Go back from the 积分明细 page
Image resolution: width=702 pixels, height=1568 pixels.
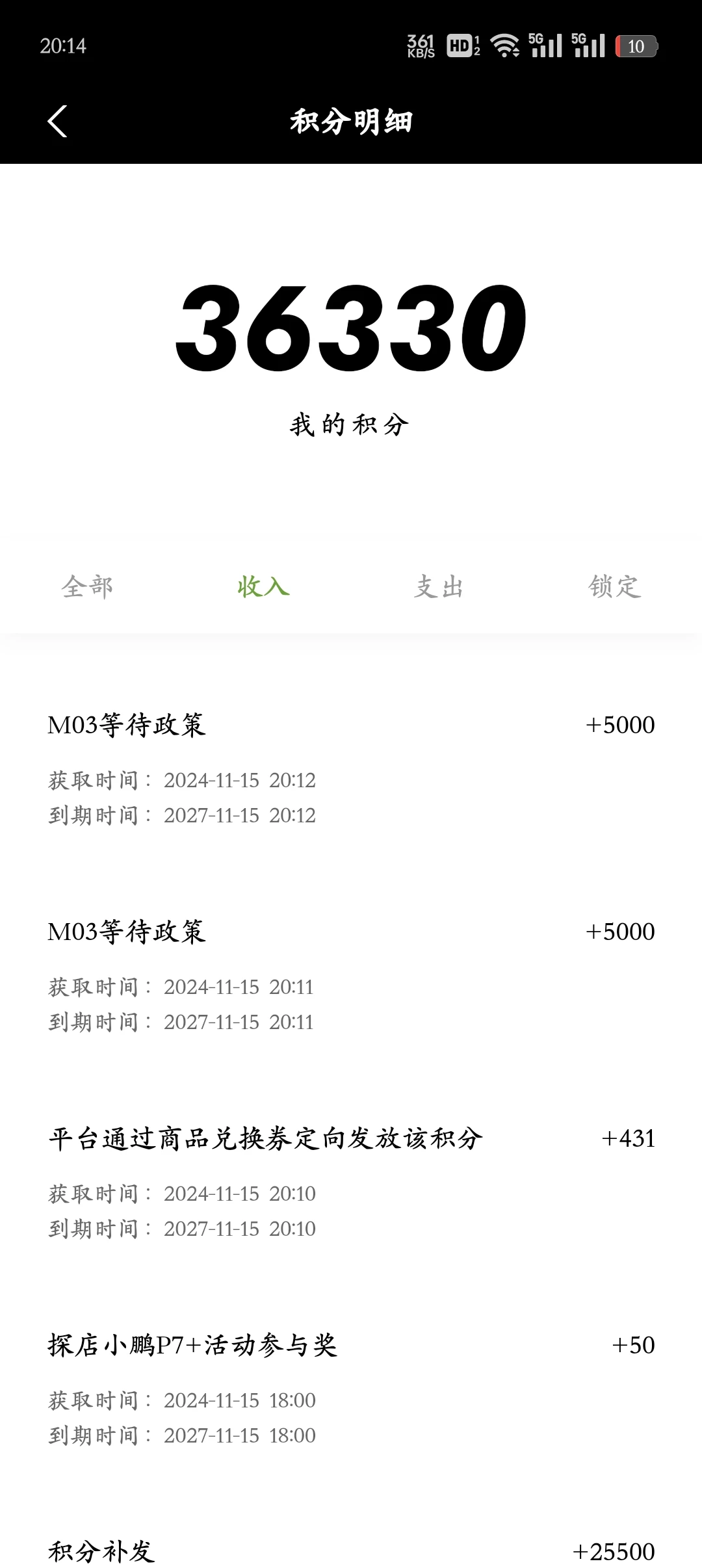(x=57, y=122)
